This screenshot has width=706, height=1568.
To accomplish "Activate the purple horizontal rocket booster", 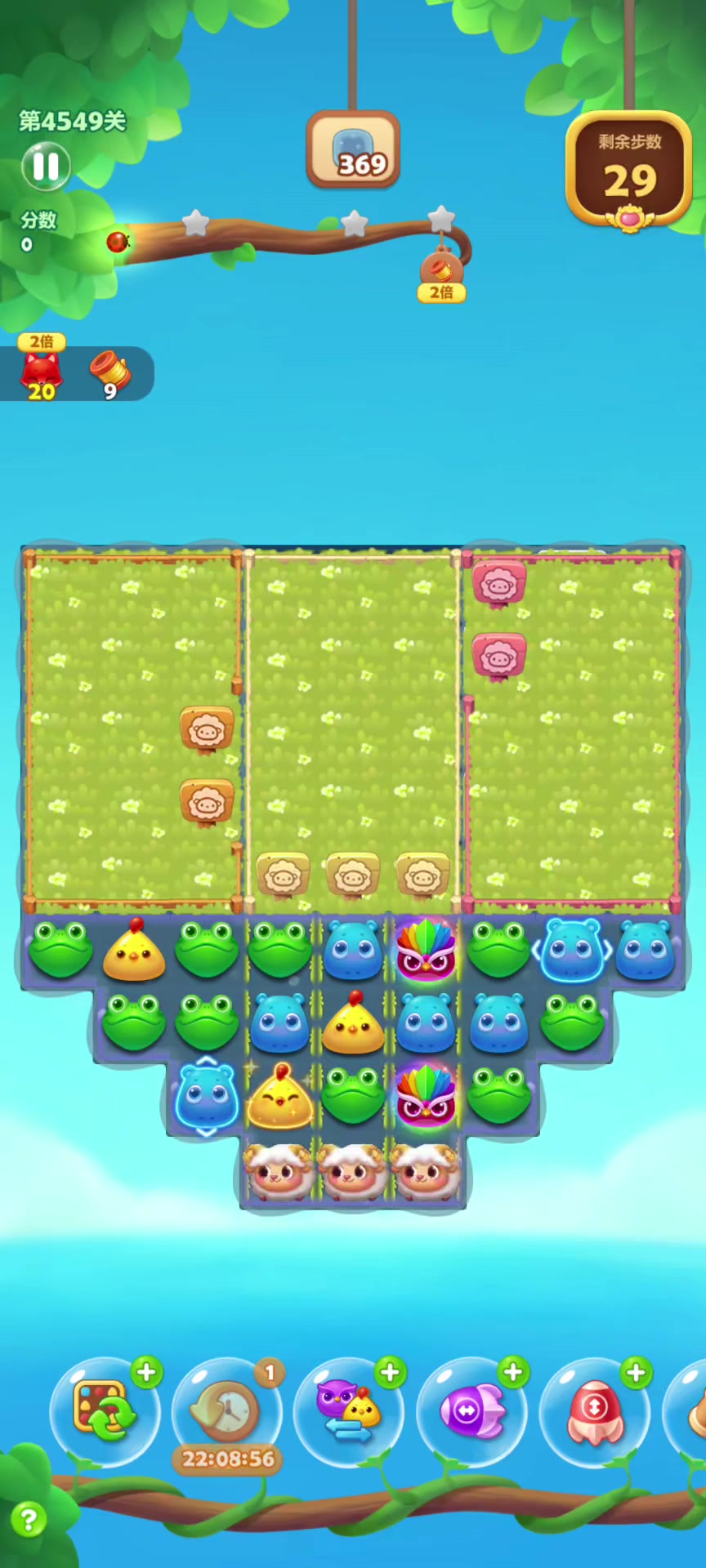I will [472, 1411].
